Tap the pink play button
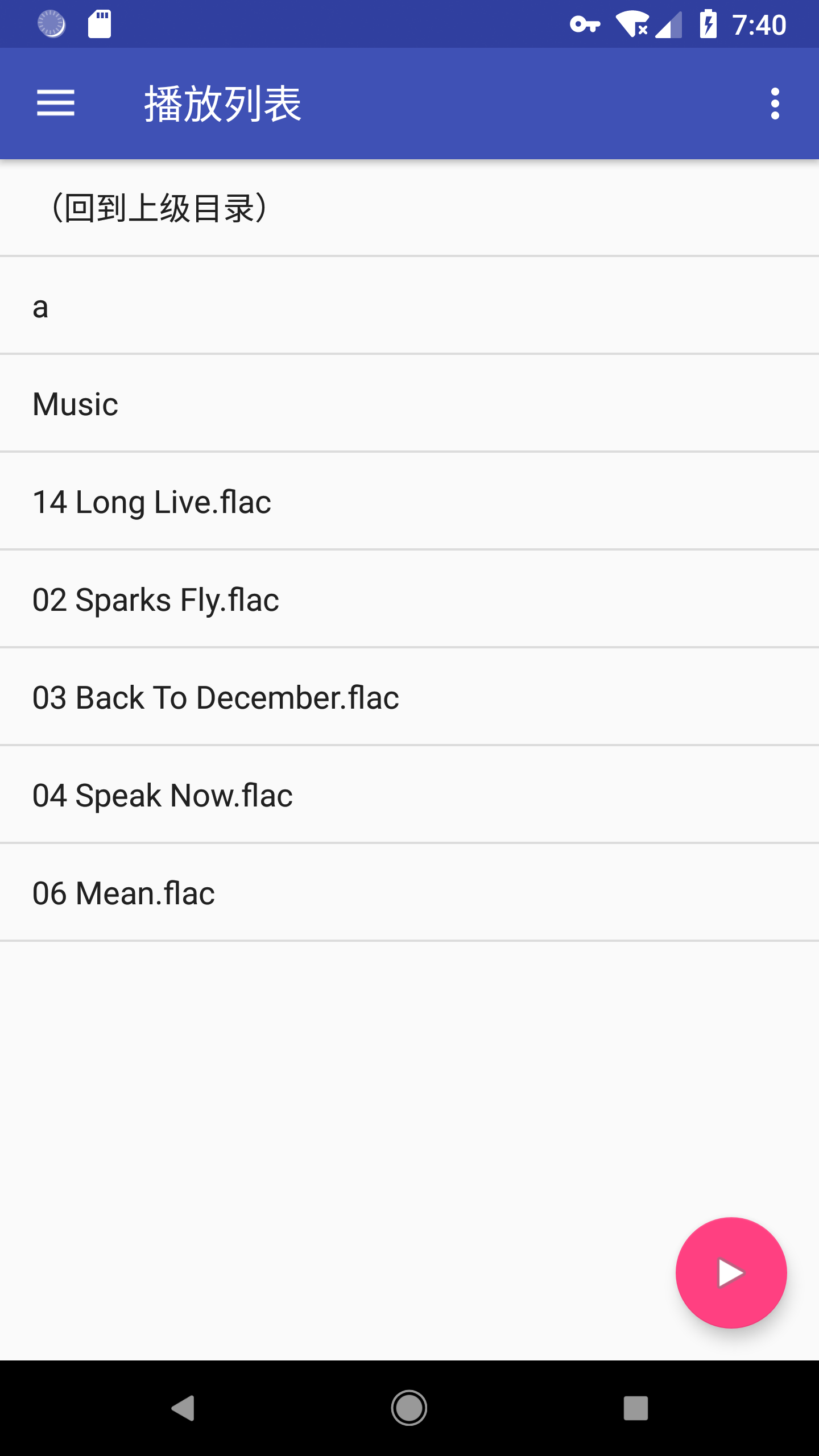Screen dimensions: 819x1456 point(731,1272)
